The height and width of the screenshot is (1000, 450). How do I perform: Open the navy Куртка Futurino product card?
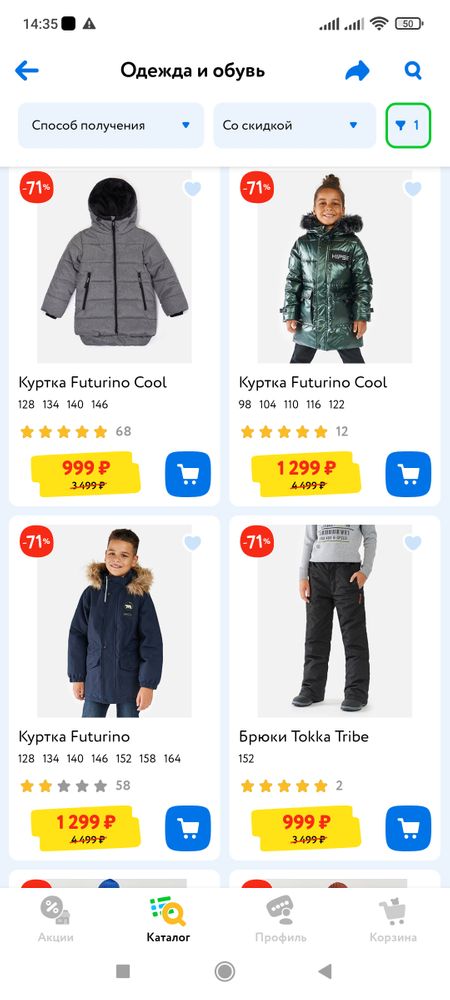(114, 688)
